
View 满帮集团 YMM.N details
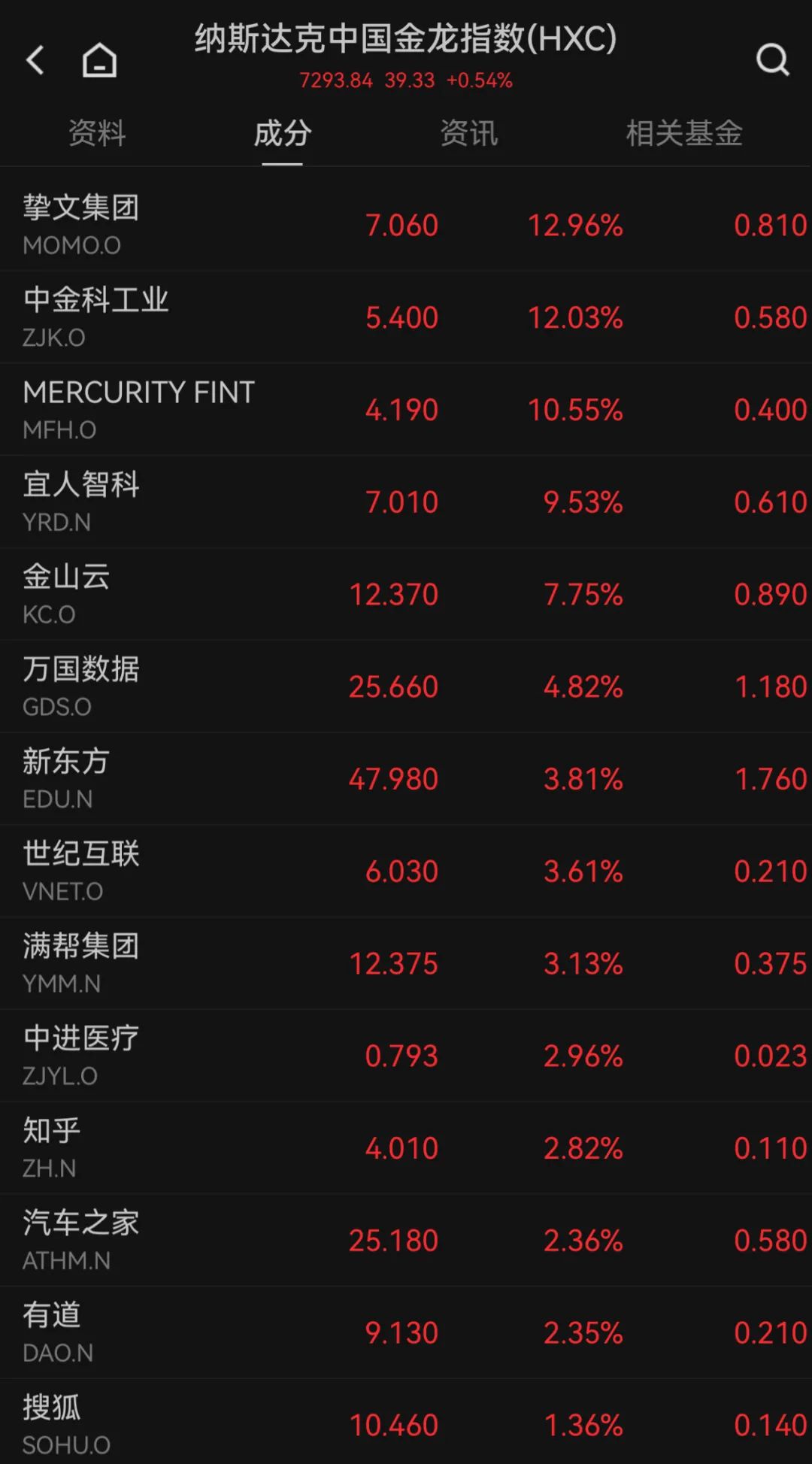coord(406,963)
